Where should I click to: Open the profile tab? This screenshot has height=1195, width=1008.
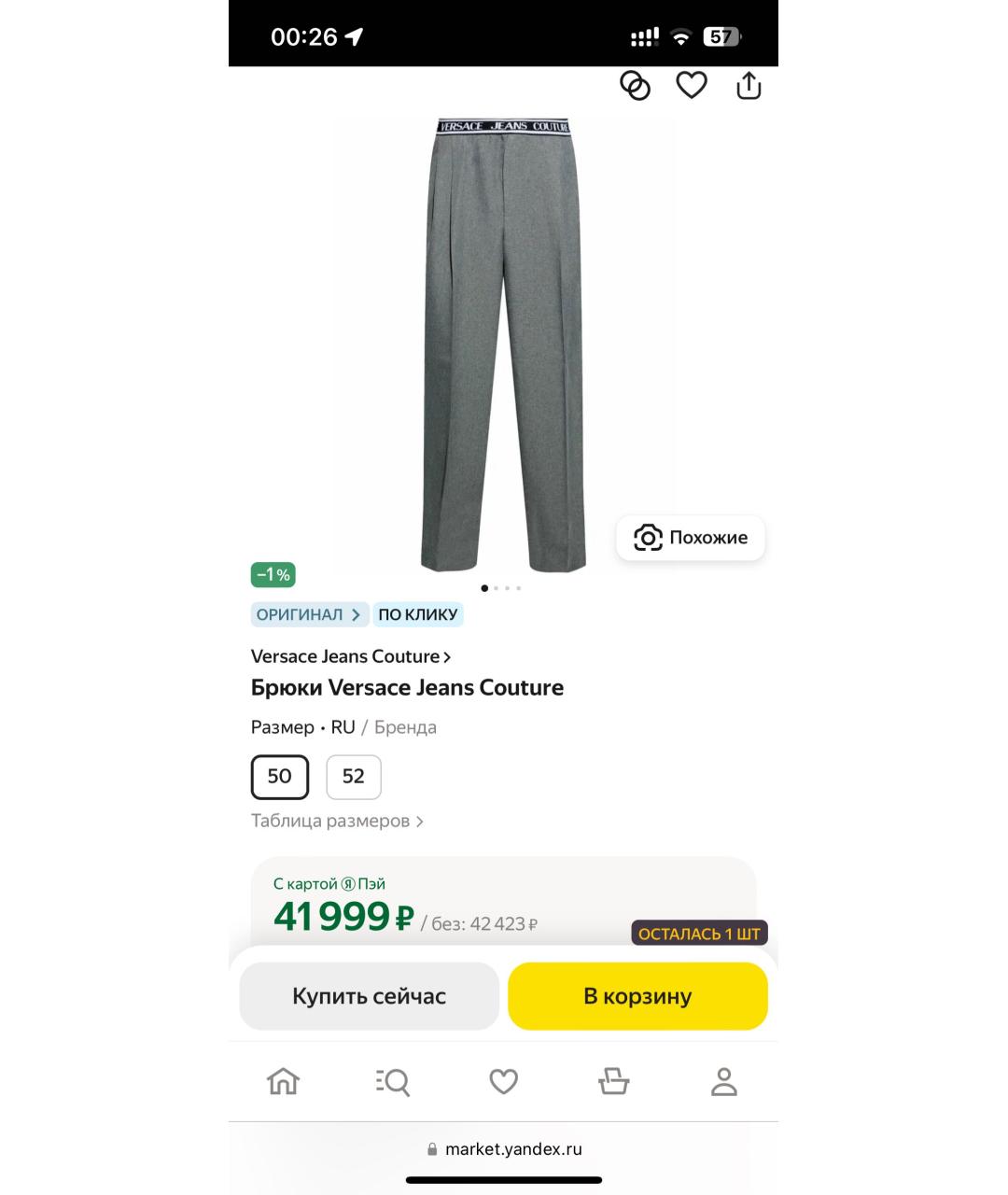point(724,1082)
